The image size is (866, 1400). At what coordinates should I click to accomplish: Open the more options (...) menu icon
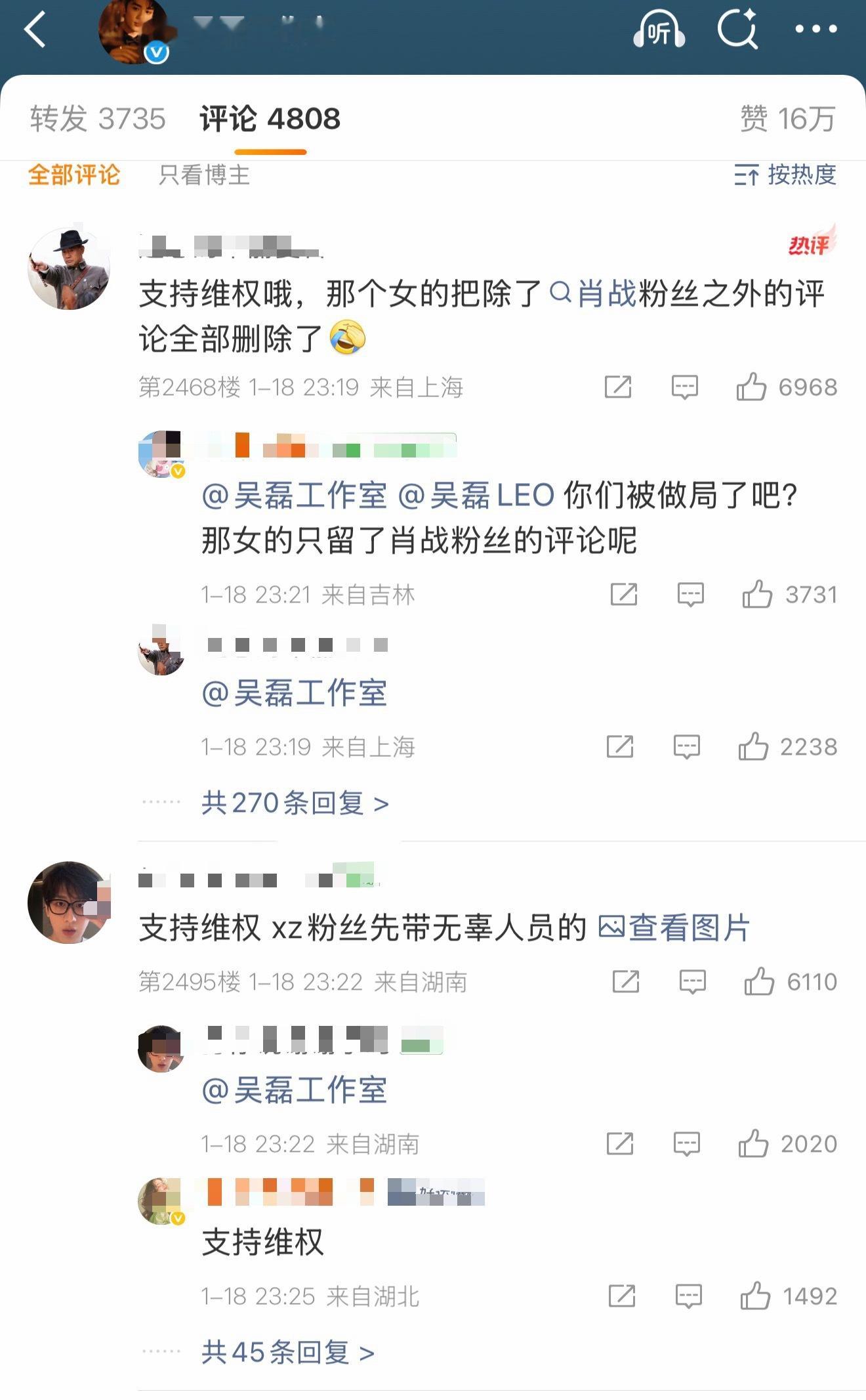tap(814, 28)
